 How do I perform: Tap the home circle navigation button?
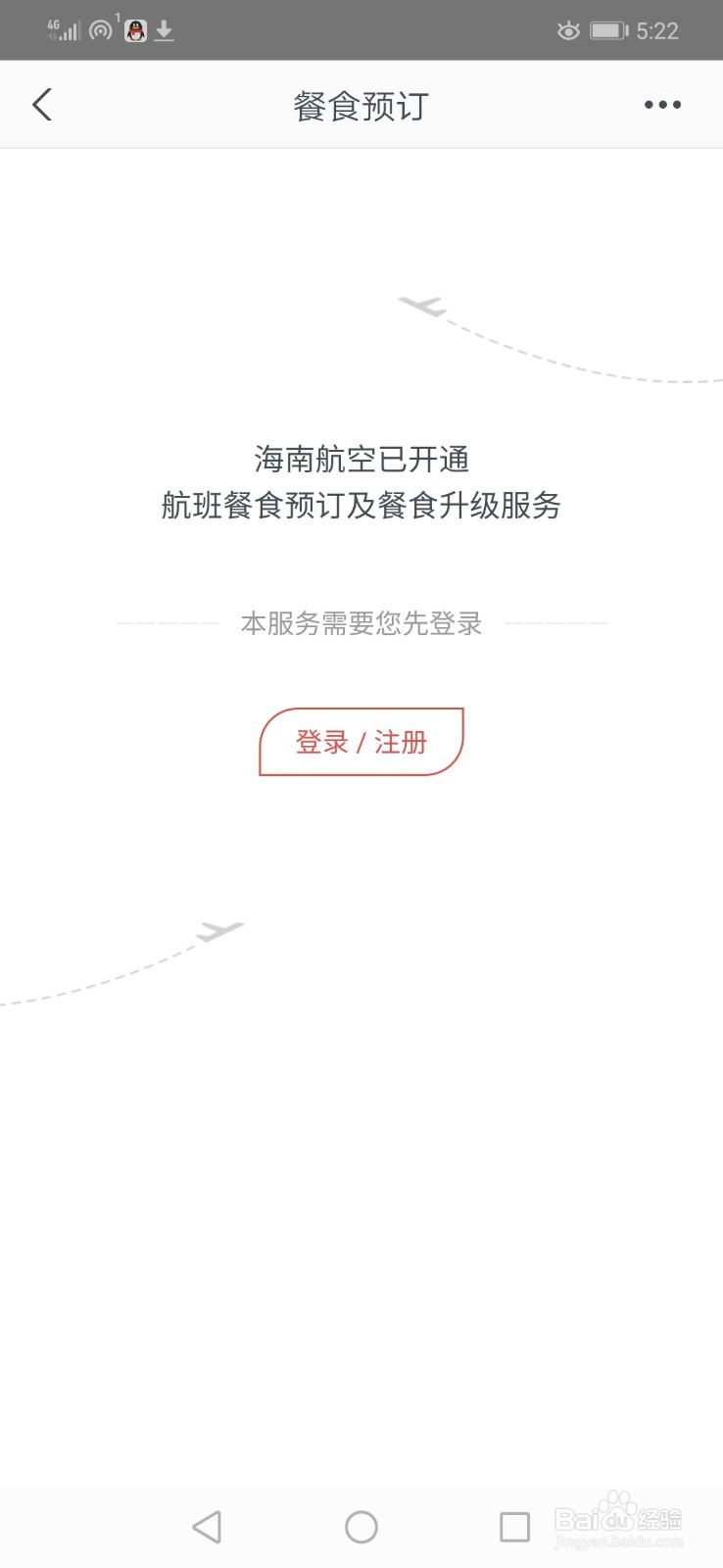click(361, 1526)
